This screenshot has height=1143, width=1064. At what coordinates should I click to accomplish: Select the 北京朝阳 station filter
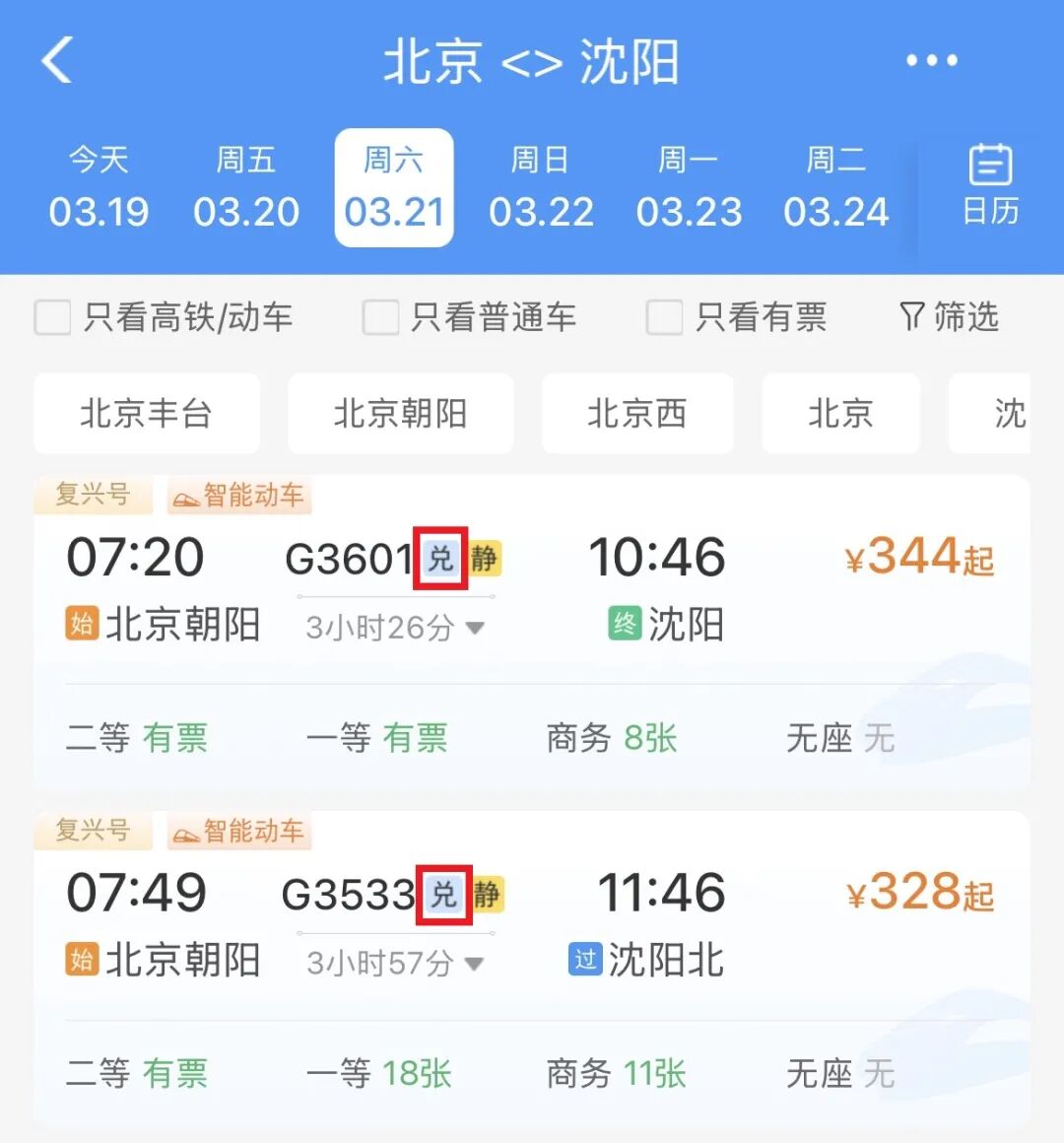400,414
